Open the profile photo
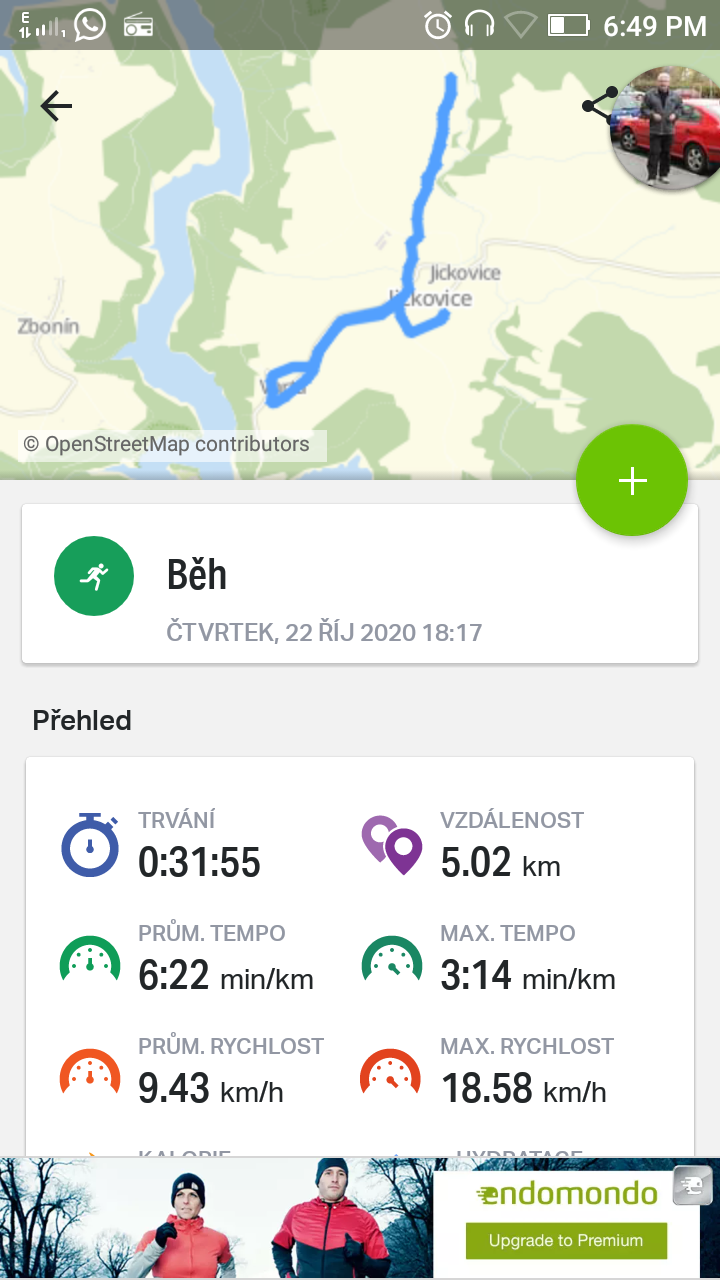The height and width of the screenshot is (1280, 720). click(666, 128)
